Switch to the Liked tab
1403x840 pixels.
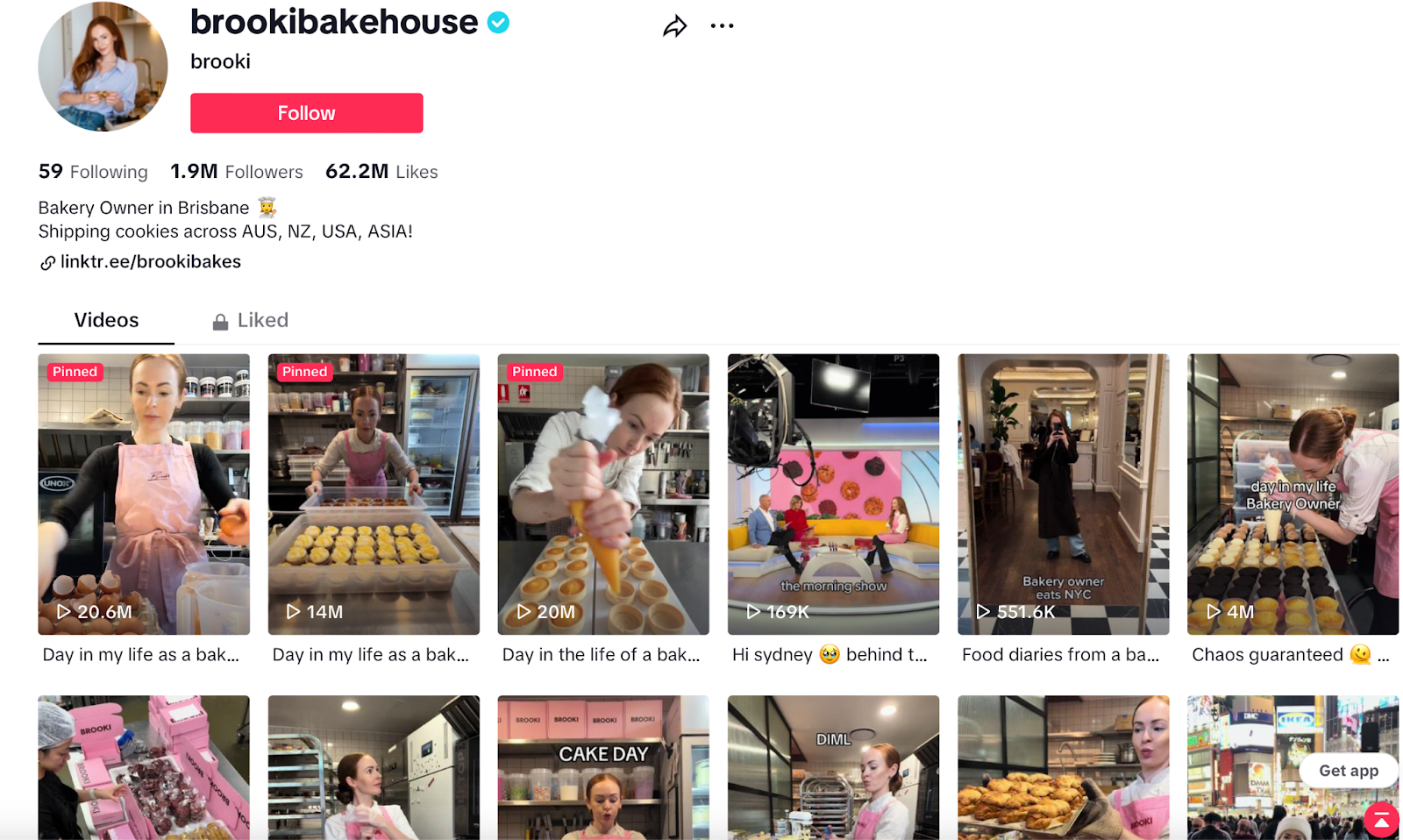coord(251,320)
